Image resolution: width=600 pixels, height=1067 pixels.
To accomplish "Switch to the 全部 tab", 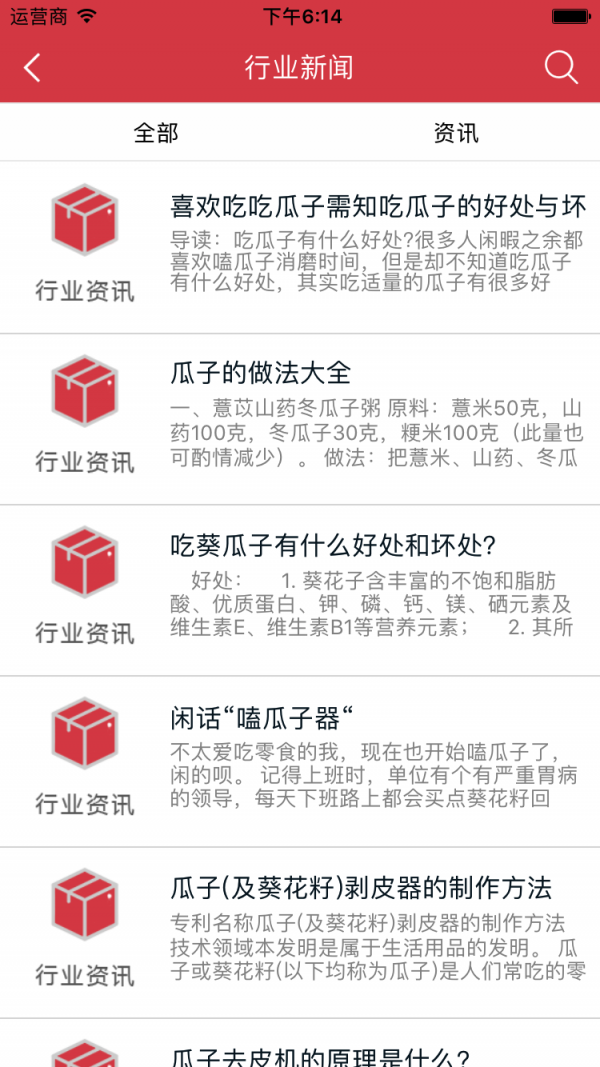I will click(x=156, y=133).
